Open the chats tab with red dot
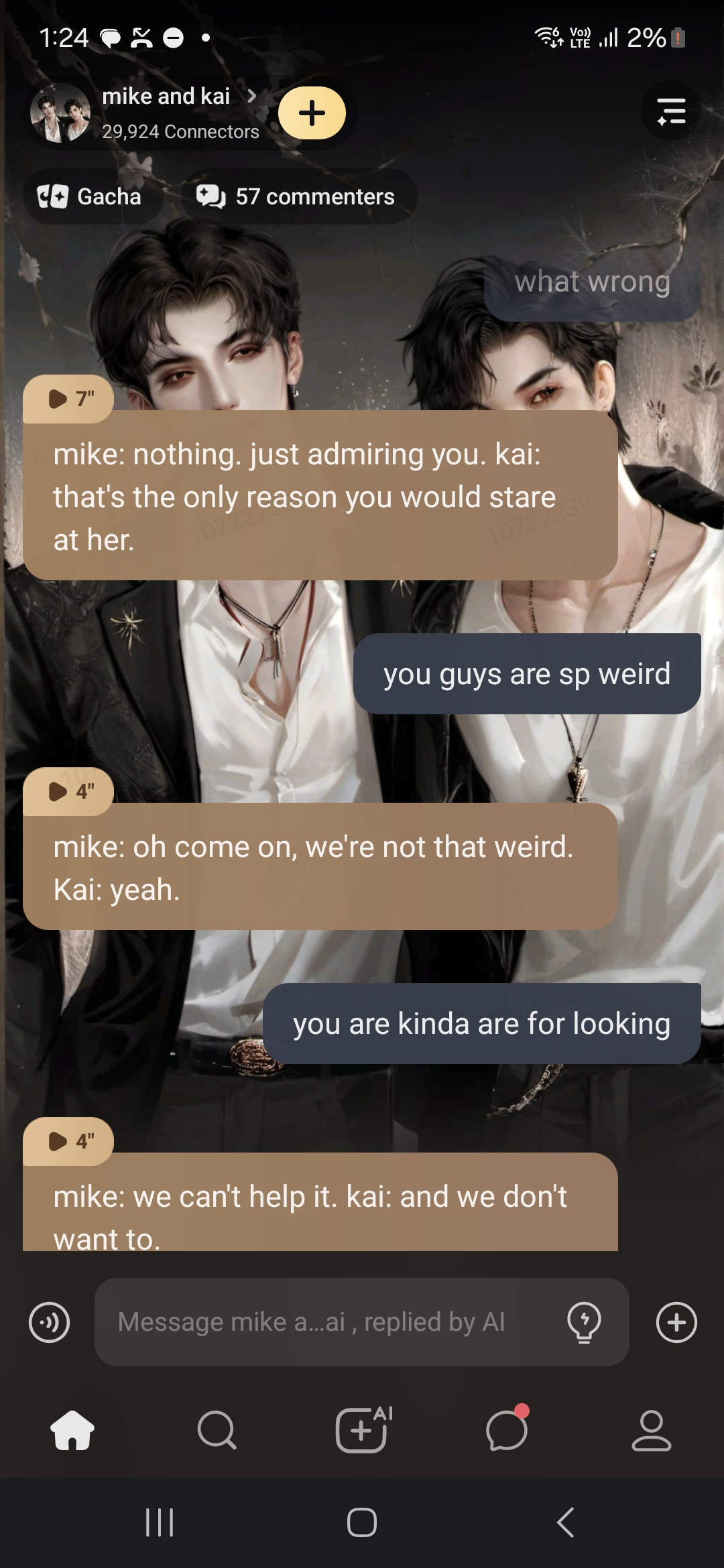Screen dimensions: 724x1568 tap(507, 1430)
